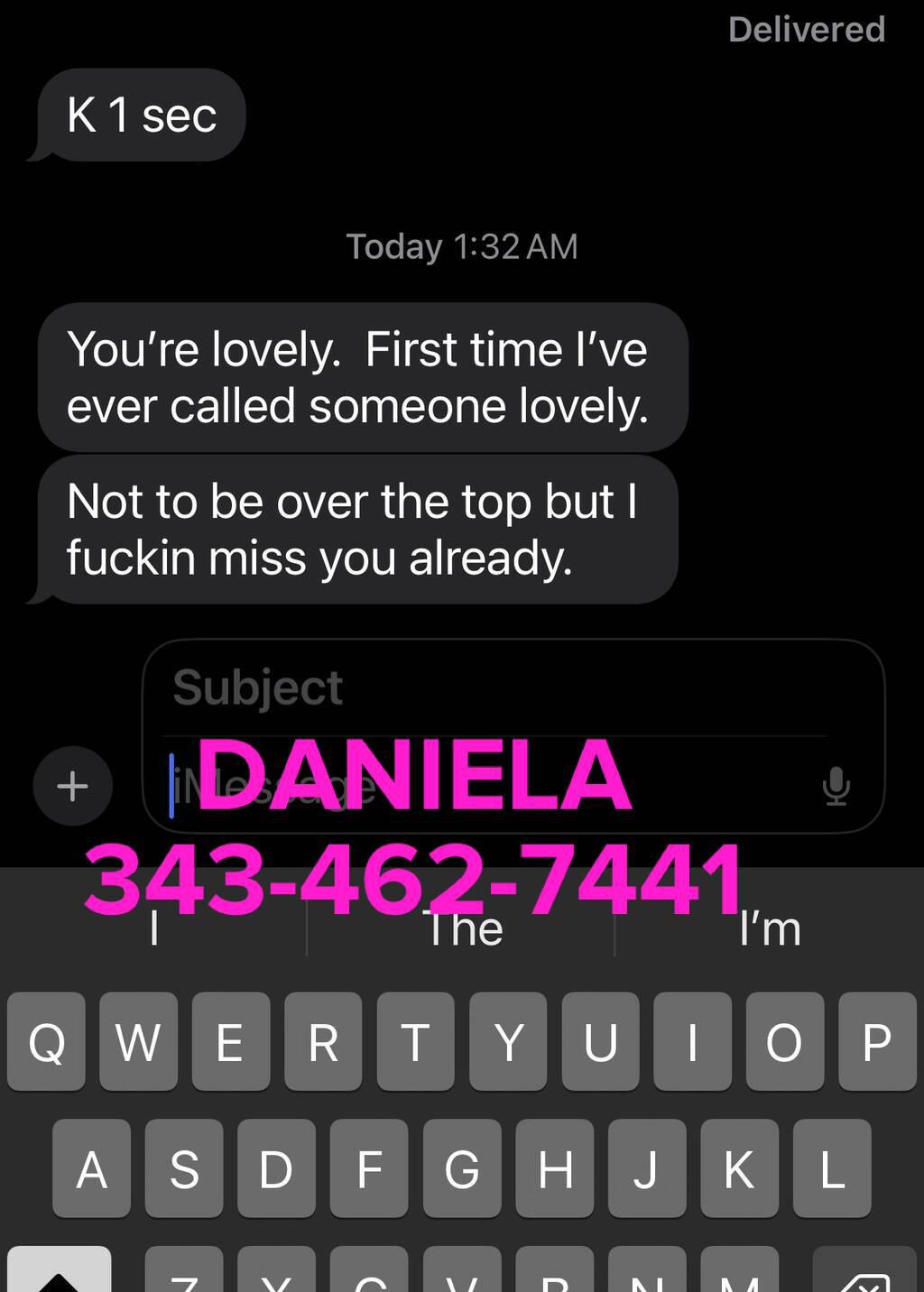Screen dimensions: 924x1292
Task: Insert the suggested word I'm
Action: [x=770, y=929]
